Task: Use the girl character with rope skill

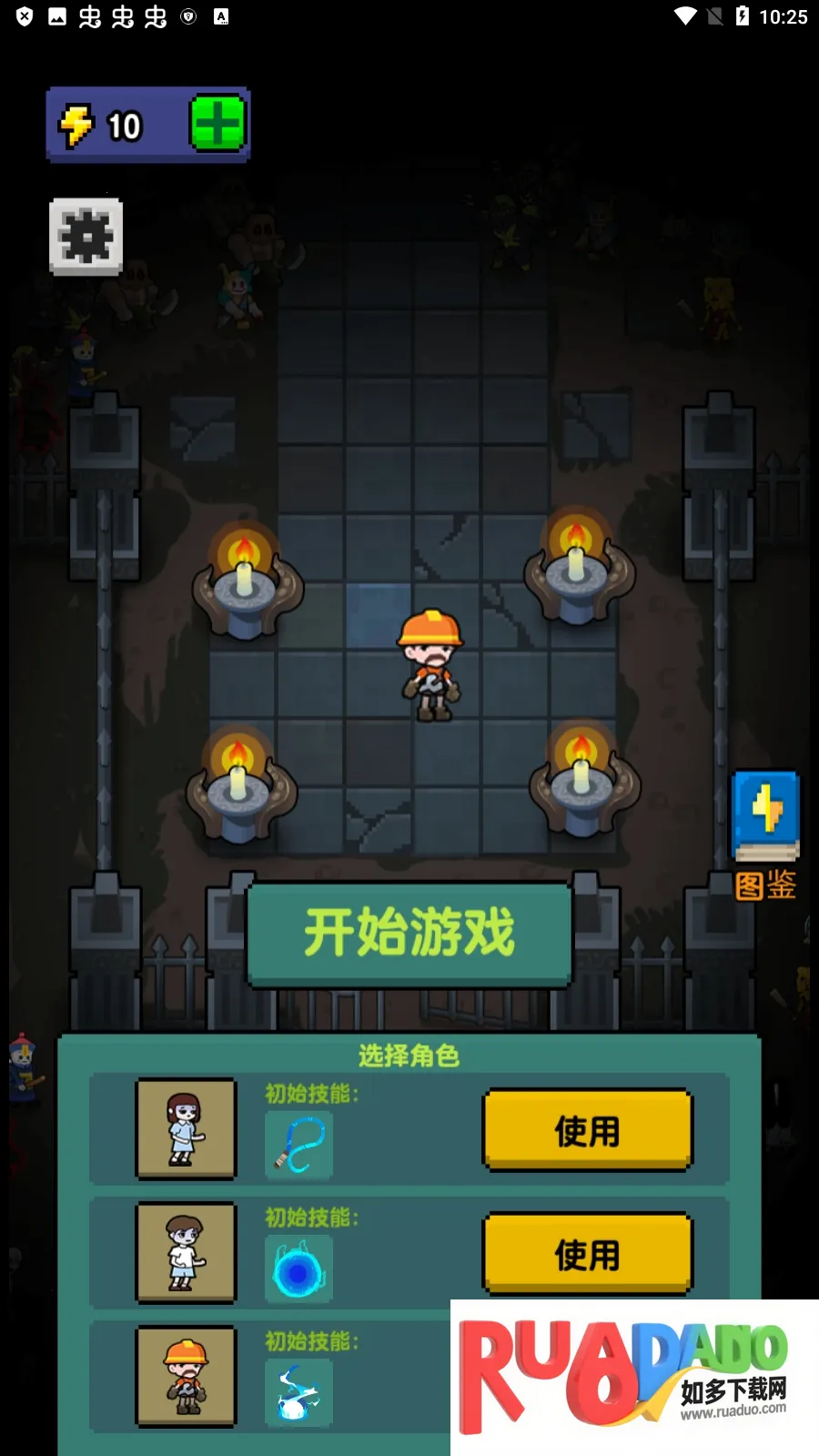Action: 587,1130
